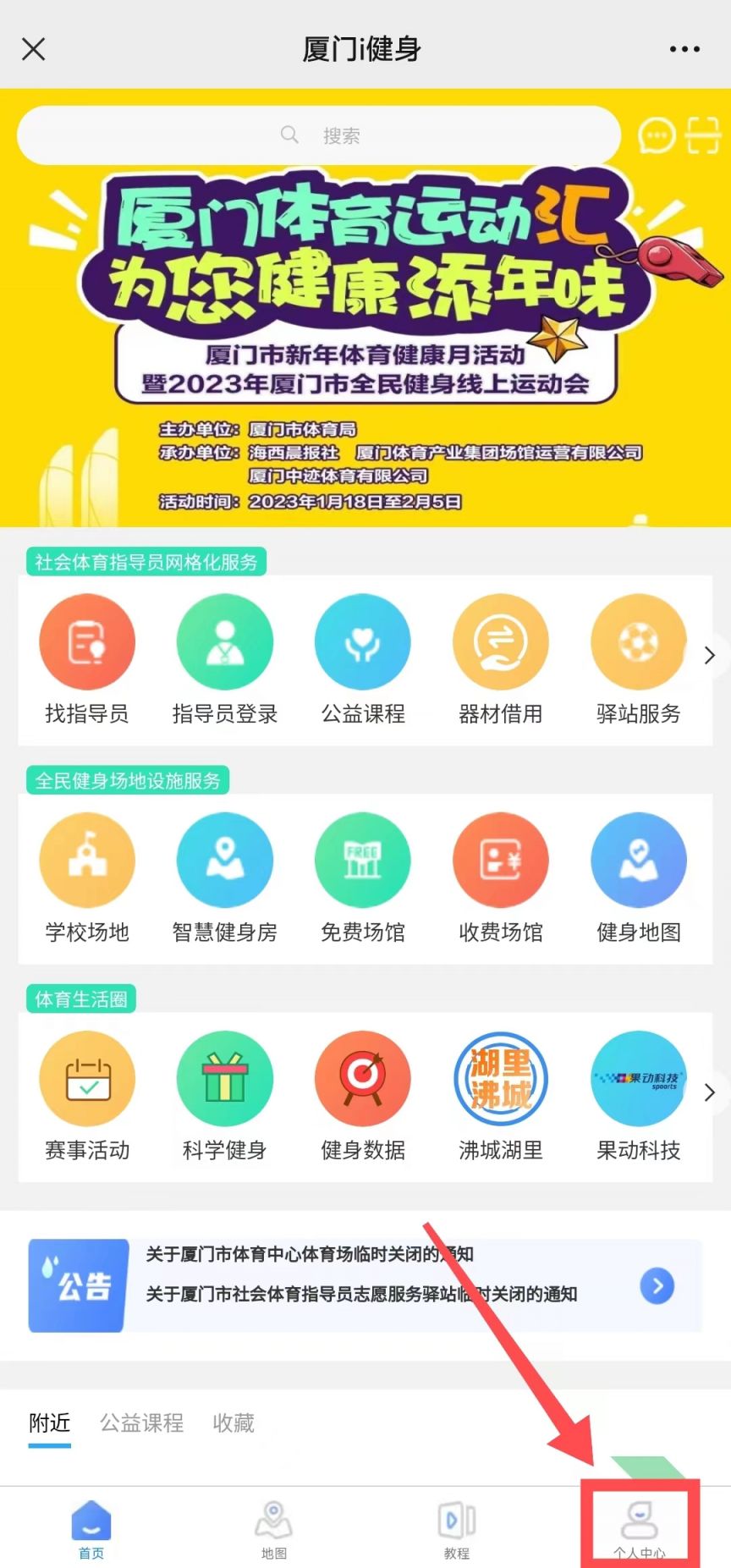Open the 公告 notices arrow
731x1568 pixels.
pyautogui.click(x=657, y=1286)
